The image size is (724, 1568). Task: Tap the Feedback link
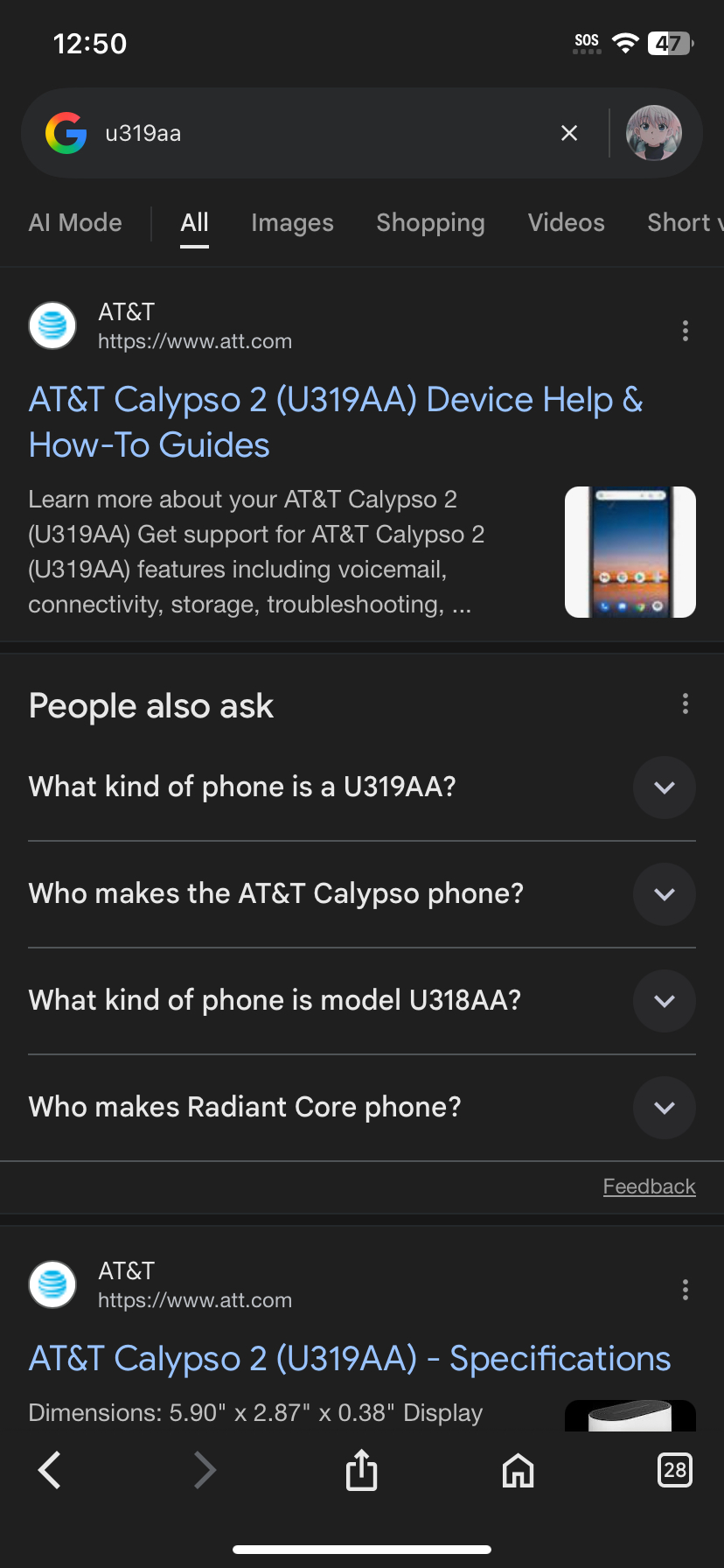pyautogui.click(x=649, y=1186)
